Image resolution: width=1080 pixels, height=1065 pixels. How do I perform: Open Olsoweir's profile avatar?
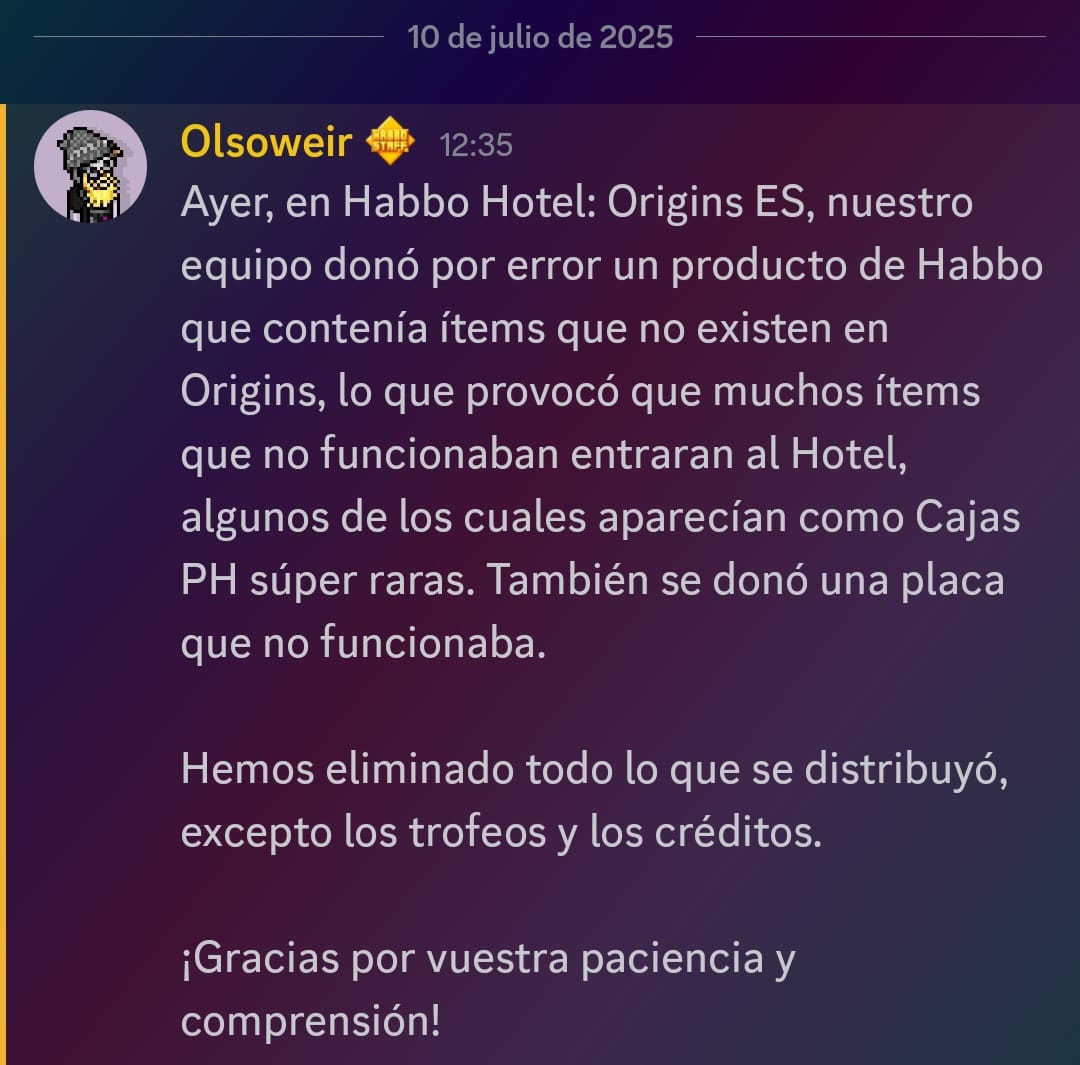[90, 166]
